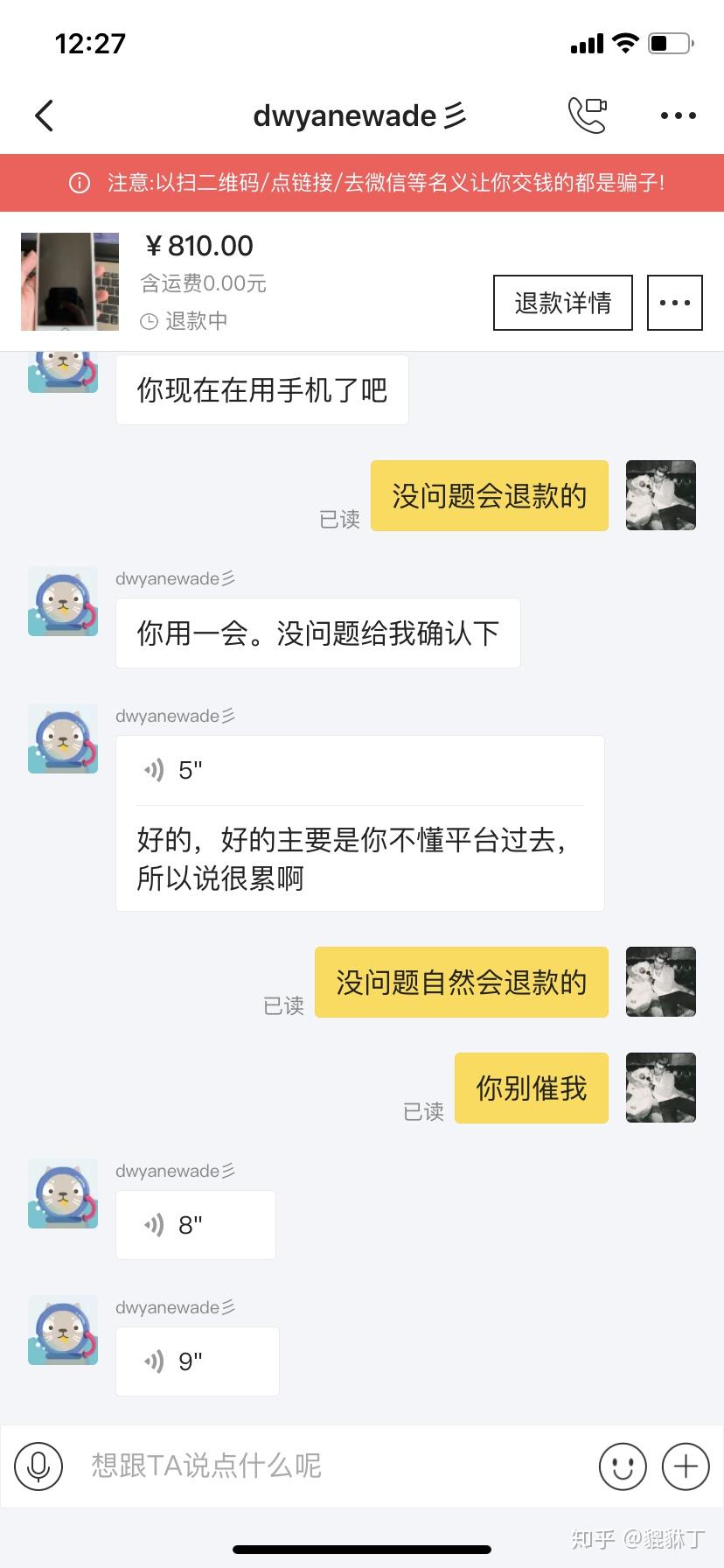This screenshot has width=724, height=1568.
Task: View dwyanewade's avatar beside 你用一会 message
Action: (63, 600)
